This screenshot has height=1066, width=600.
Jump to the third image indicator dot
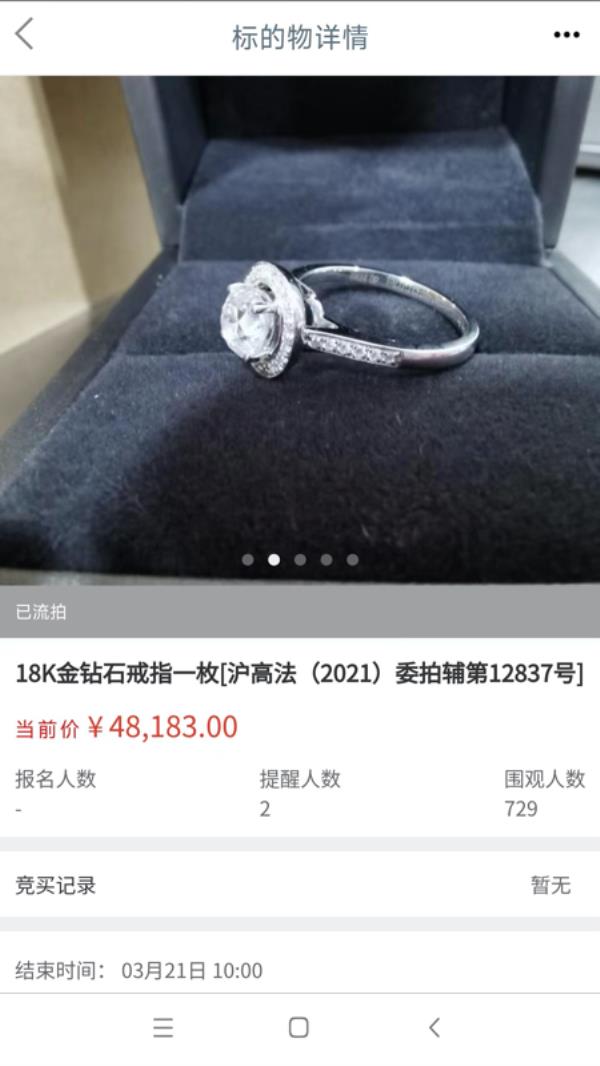(300, 560)
